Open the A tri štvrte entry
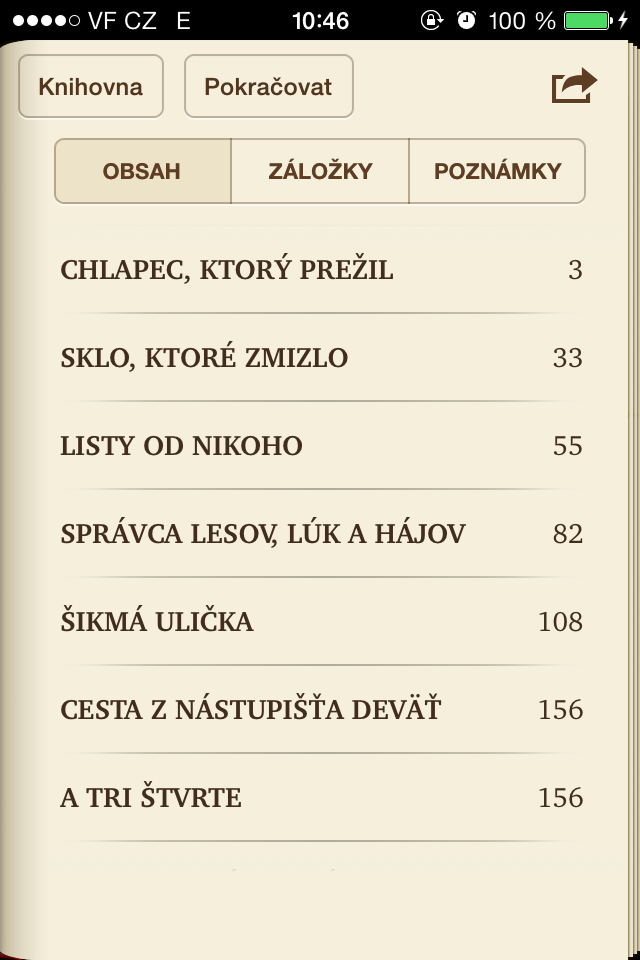The height and width of the screenshot is (960, 640). coord(320,798)
